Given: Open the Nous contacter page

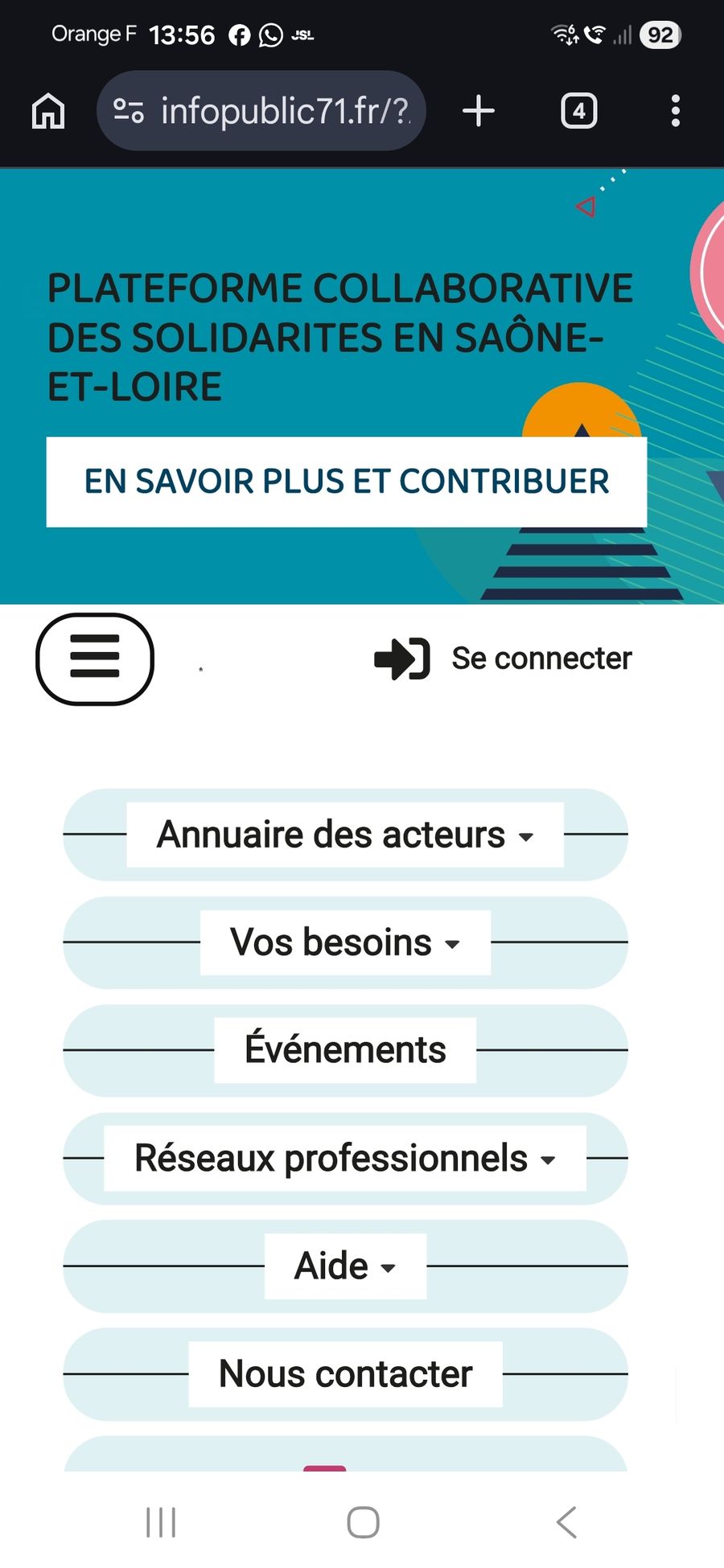Looking at the screenshot, I should coord(345,1374).
